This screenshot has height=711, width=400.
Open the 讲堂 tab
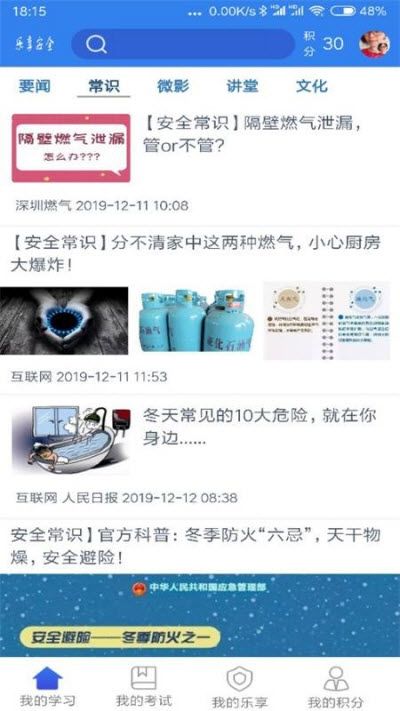[243, 86]
